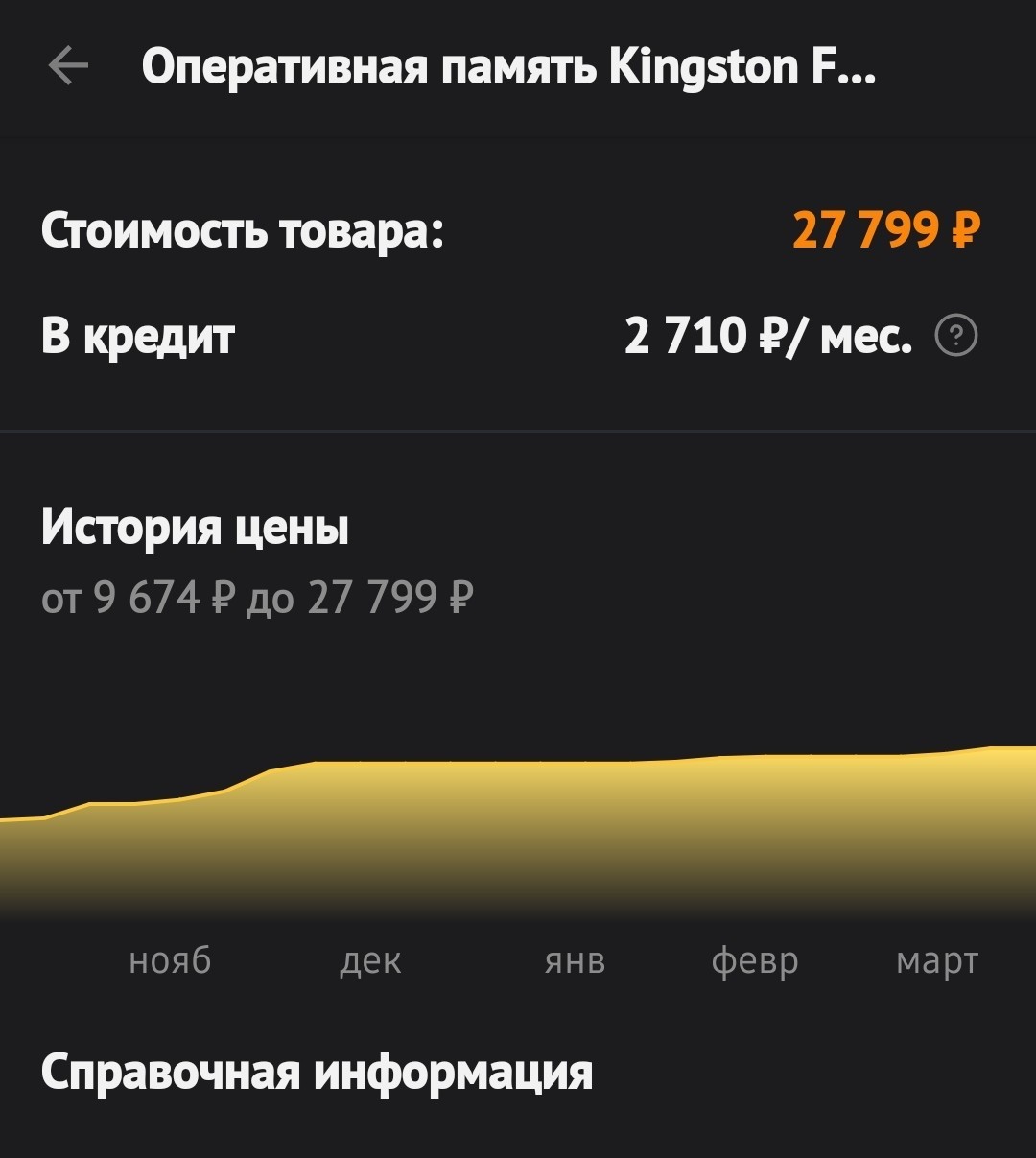This screenshot has height=1158, width=1036.
Task: Open the credit info question mark
Action: (x=955, y=337)
